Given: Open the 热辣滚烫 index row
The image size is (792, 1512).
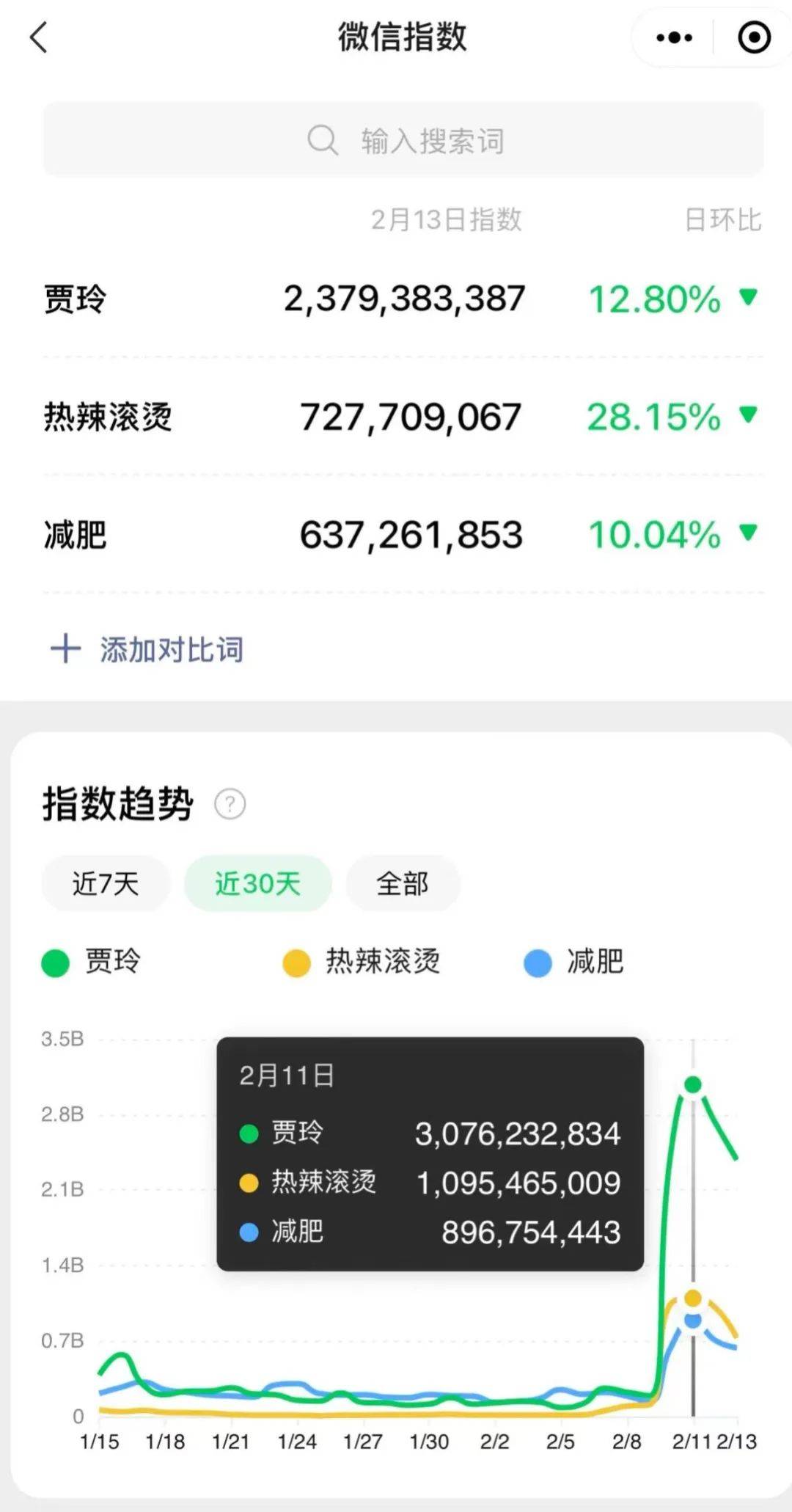Looking at the screenshot, I should point(403,417).
